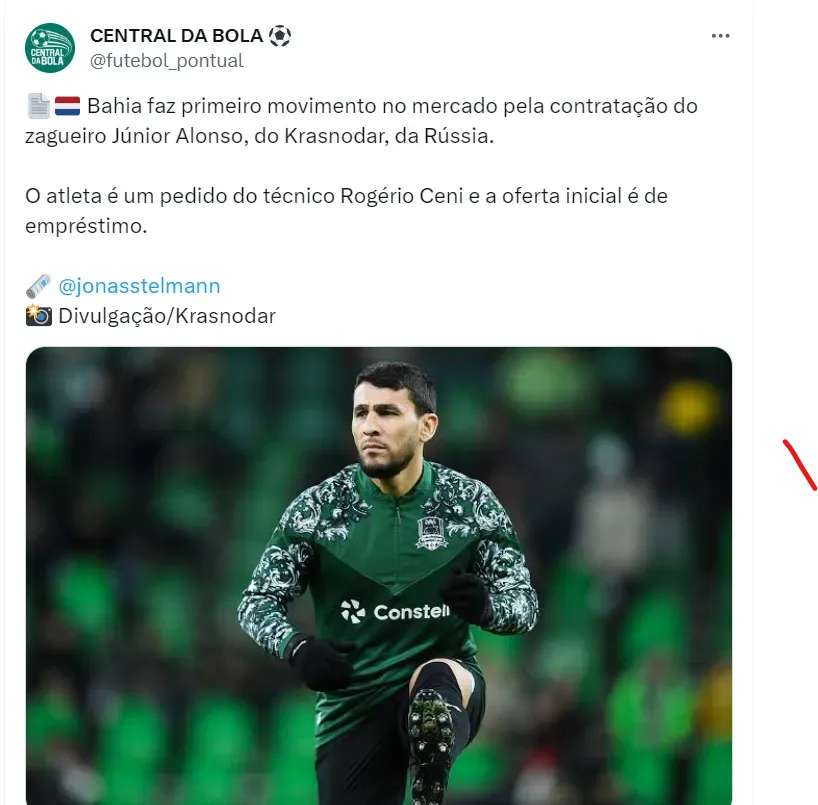Open the tweet's three-dot overflow menu
The image size is (818, 805).
pos(720,36)
